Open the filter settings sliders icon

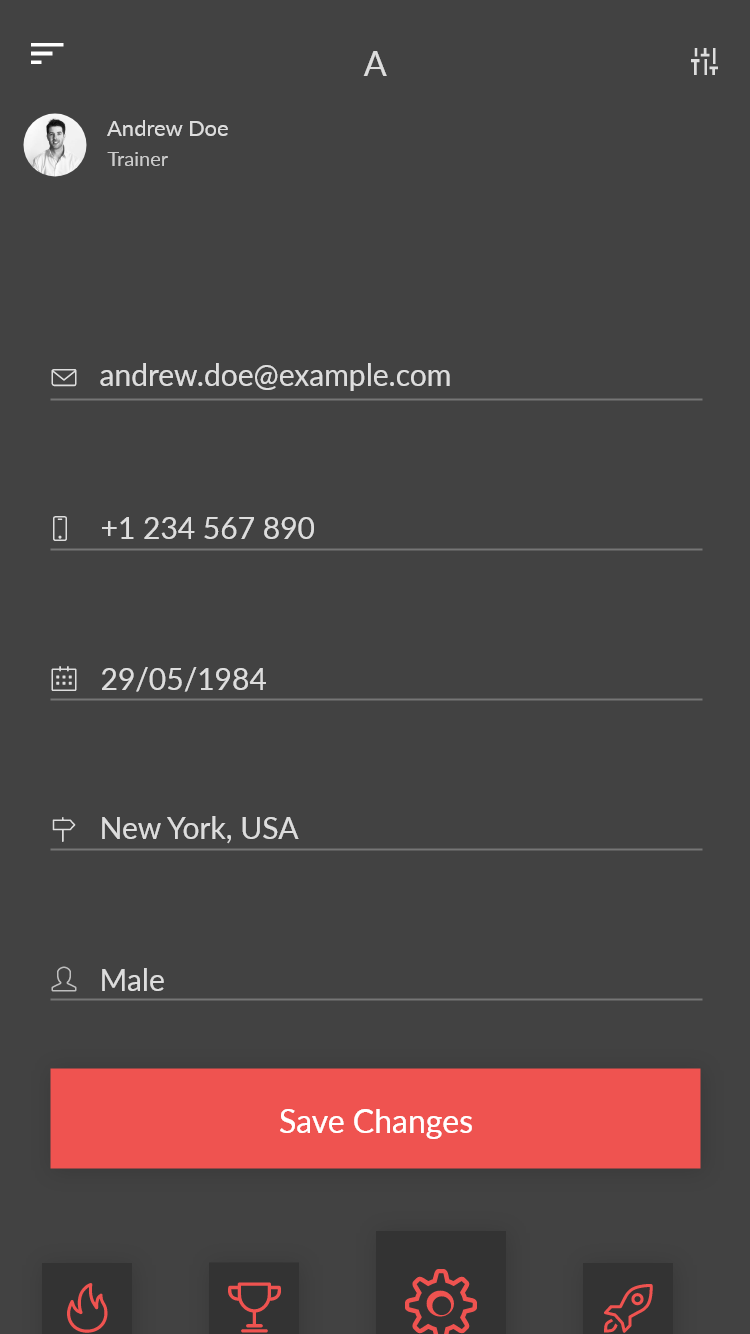(x=704, y=62)
